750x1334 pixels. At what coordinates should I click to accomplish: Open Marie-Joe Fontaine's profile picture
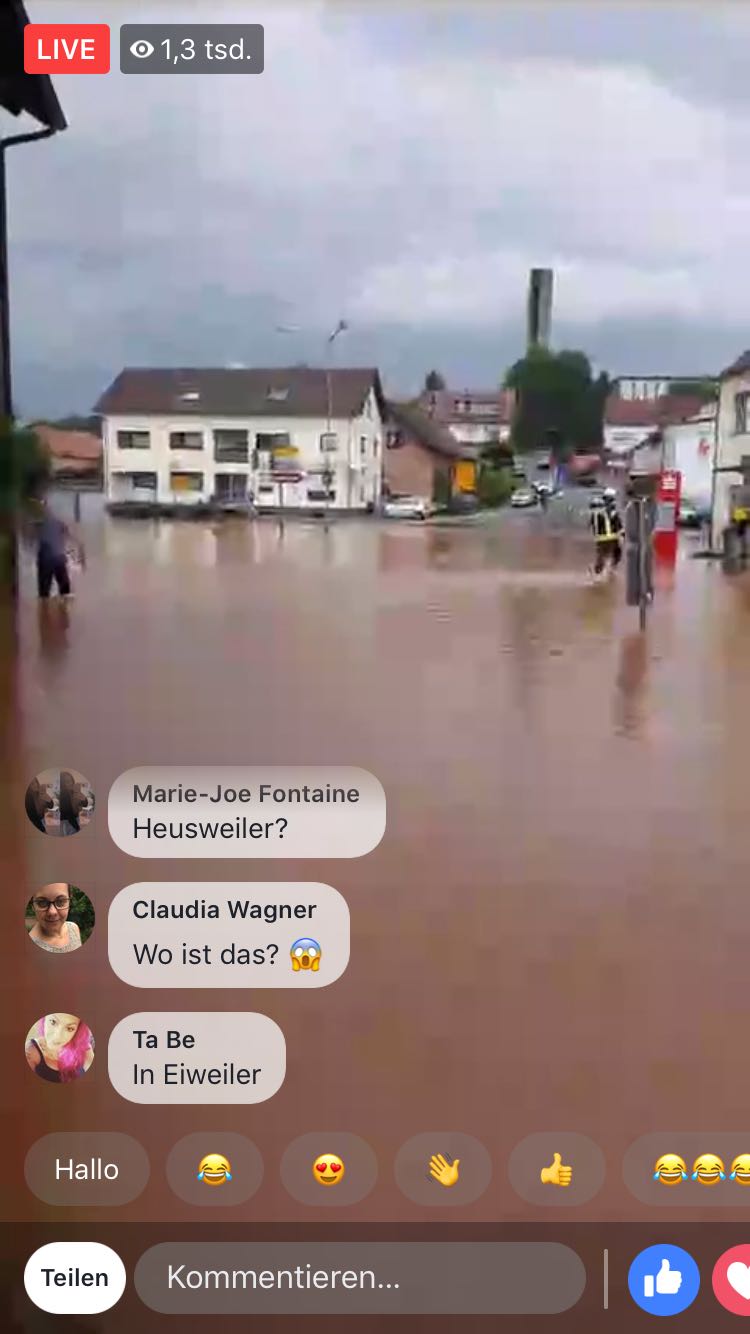60,802
